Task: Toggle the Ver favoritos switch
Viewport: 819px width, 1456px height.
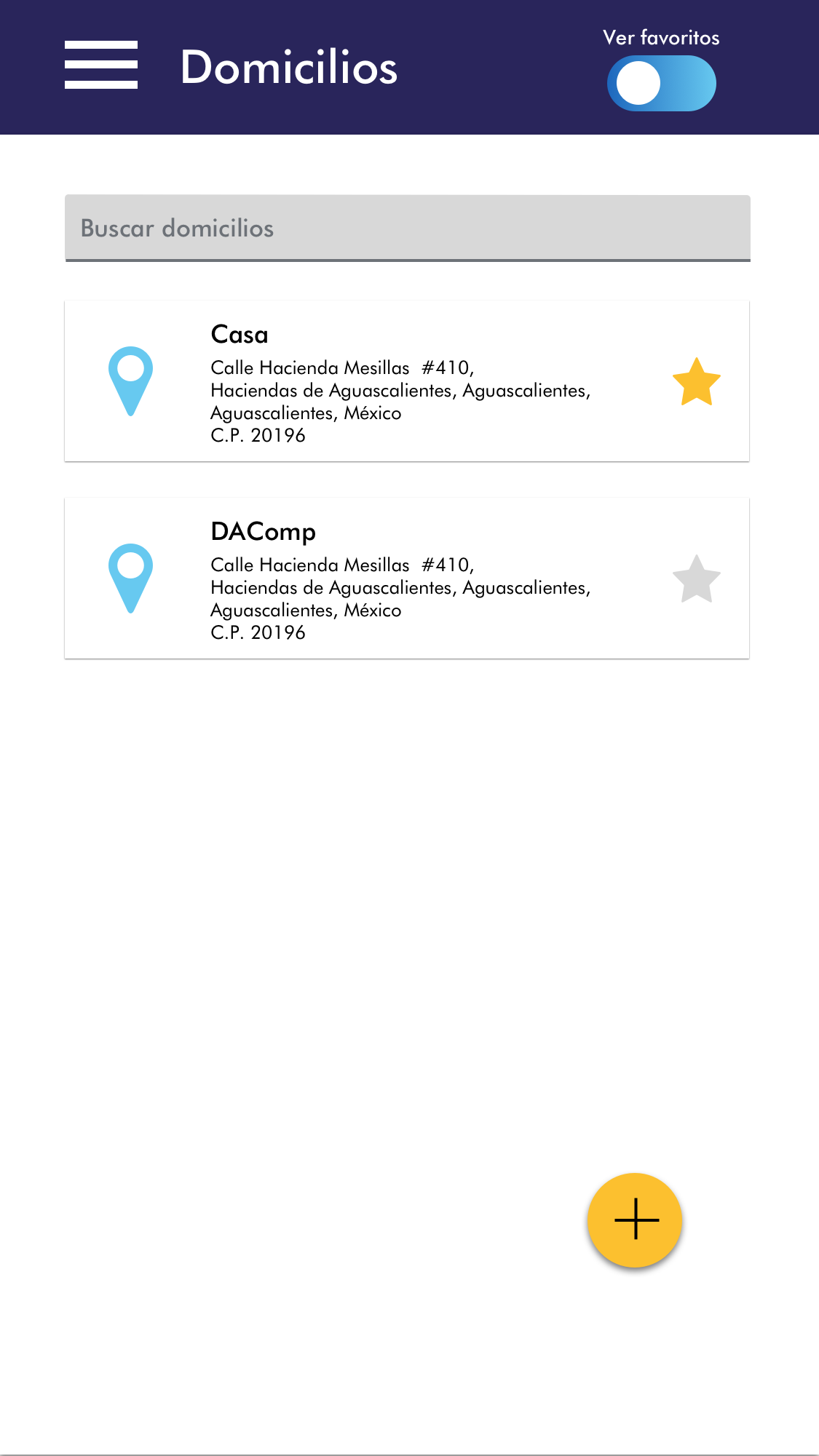Action: coord(661,84)
